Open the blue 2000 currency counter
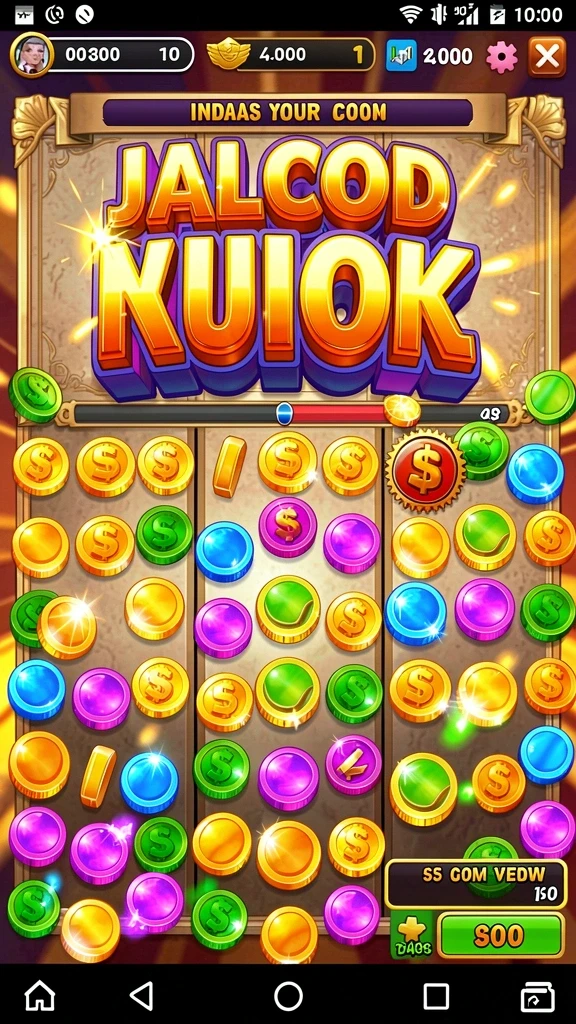Viewport: 576px width, 1024px height. (429, 56)
